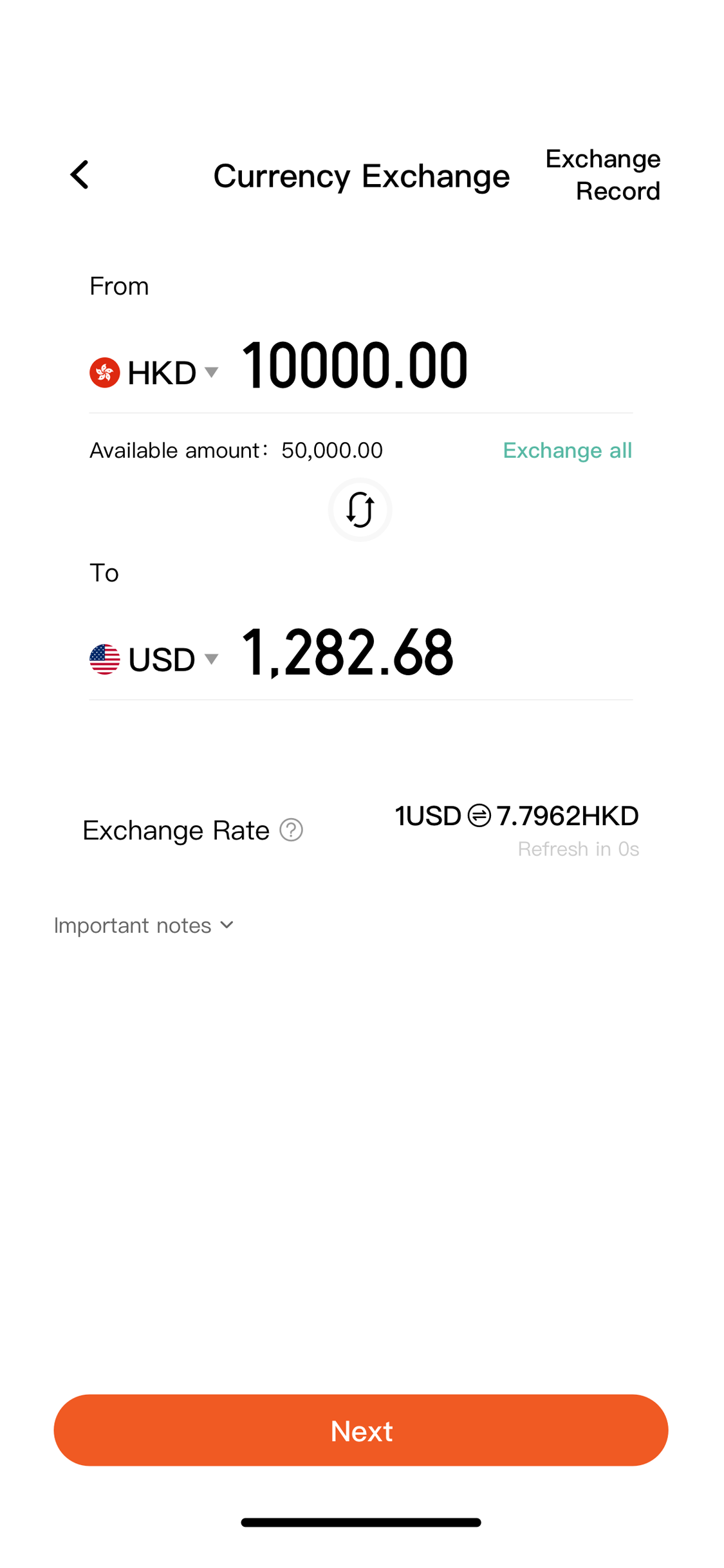Open the USD currency dropdown
Viewport: 724px width, 1568px height.
155,659
